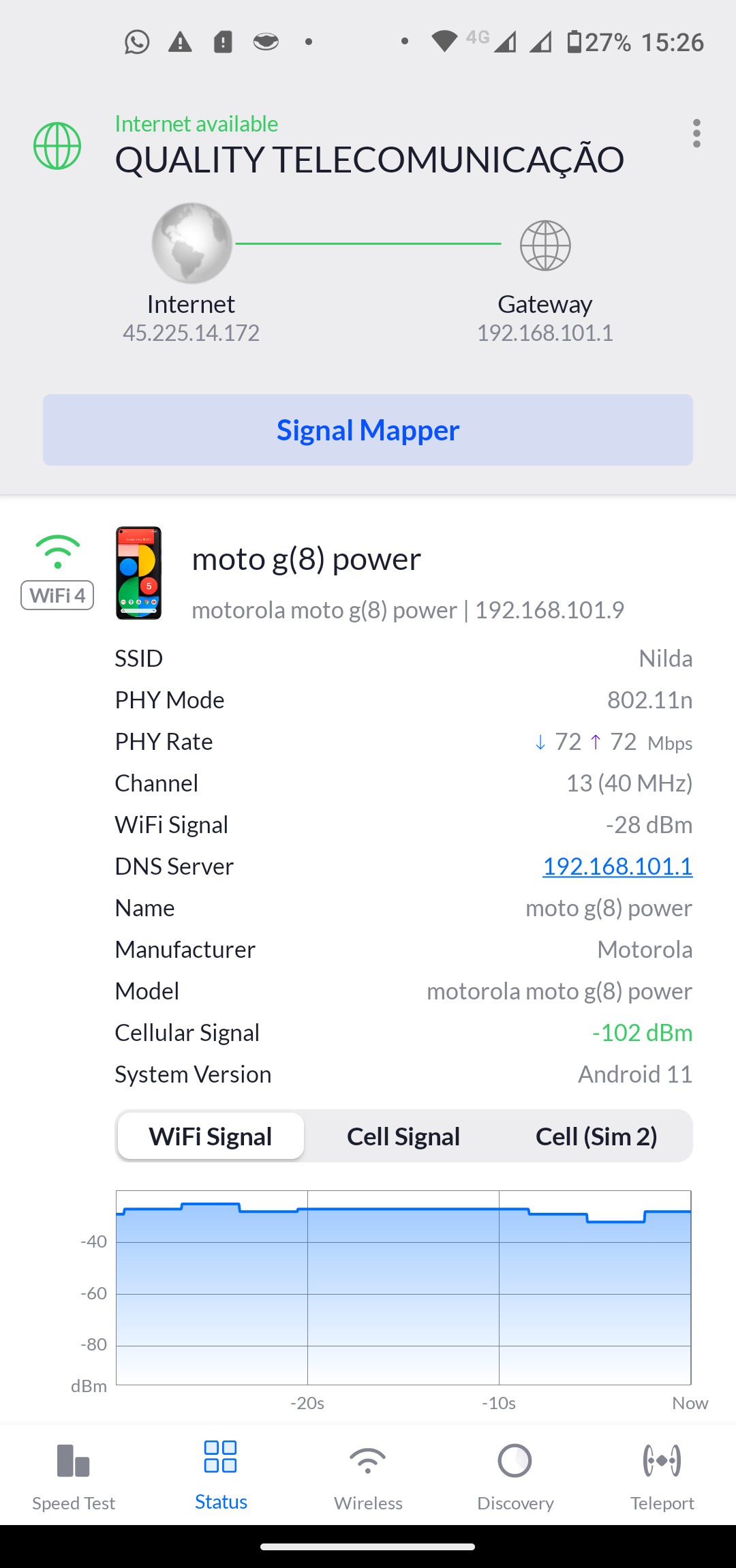Select the WiFi Signal graph tab
This screenshot has height=1568, width=736.
coord(211,1136)
